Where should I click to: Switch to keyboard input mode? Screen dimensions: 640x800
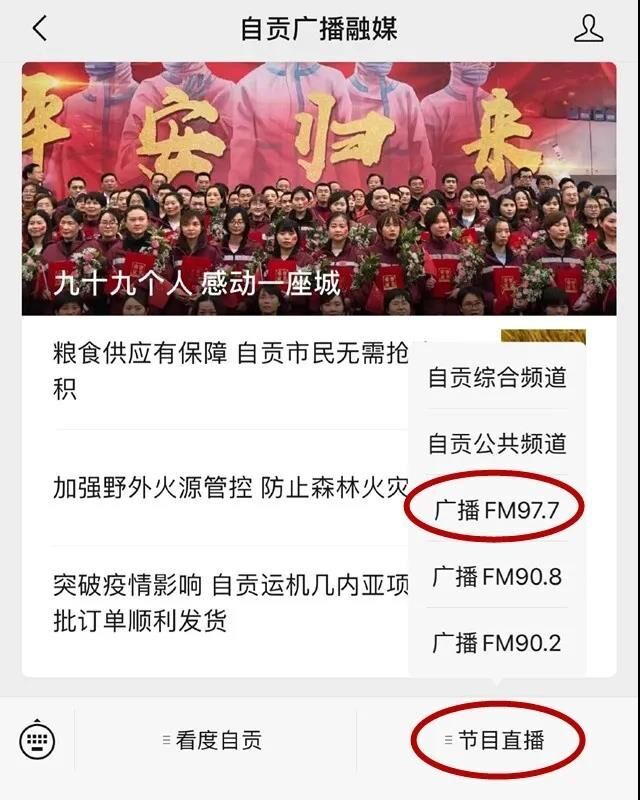pos(37,741)
